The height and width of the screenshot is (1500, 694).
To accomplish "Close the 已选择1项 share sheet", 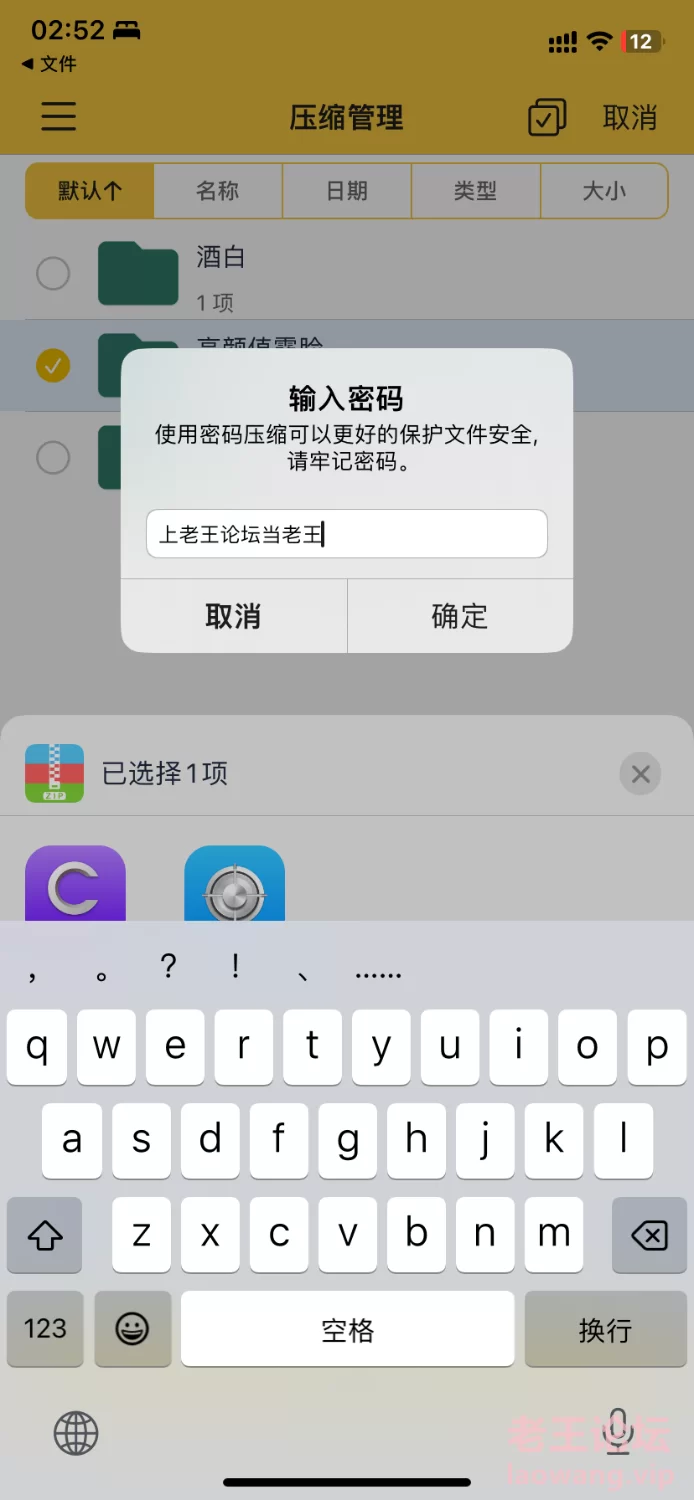I will pos(640,774).
